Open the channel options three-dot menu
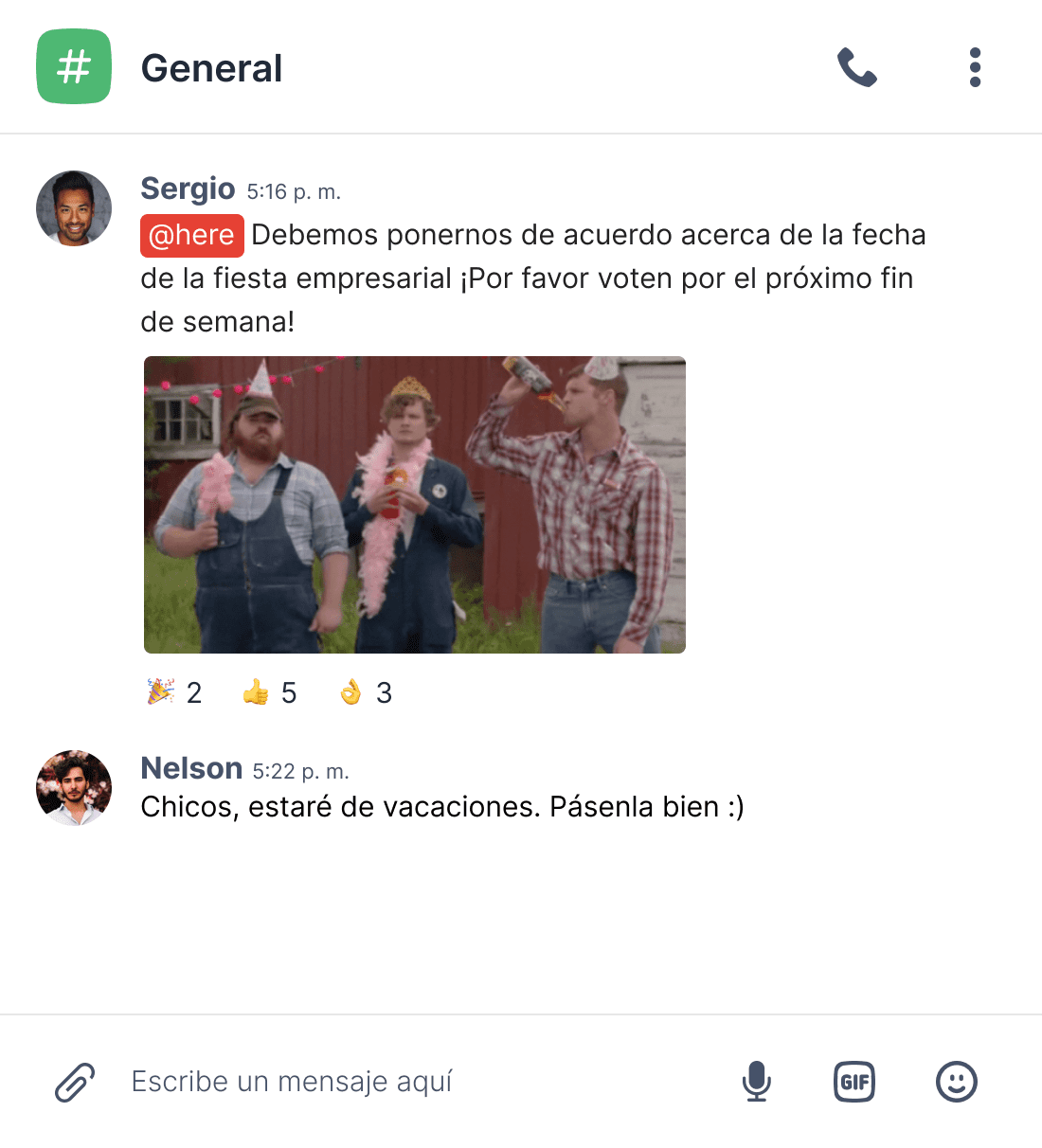 (x=974, y=67)
